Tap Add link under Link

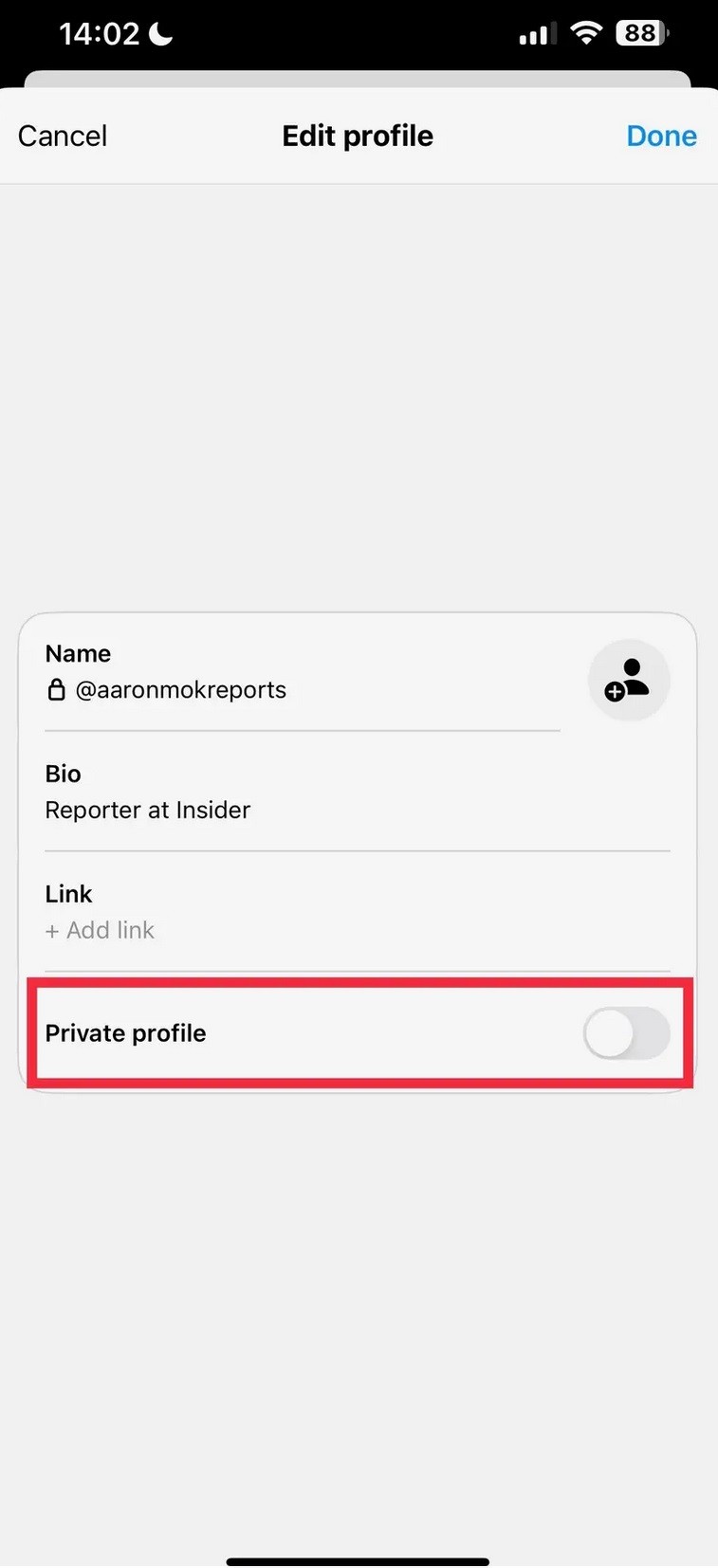(x=101, y=930)
